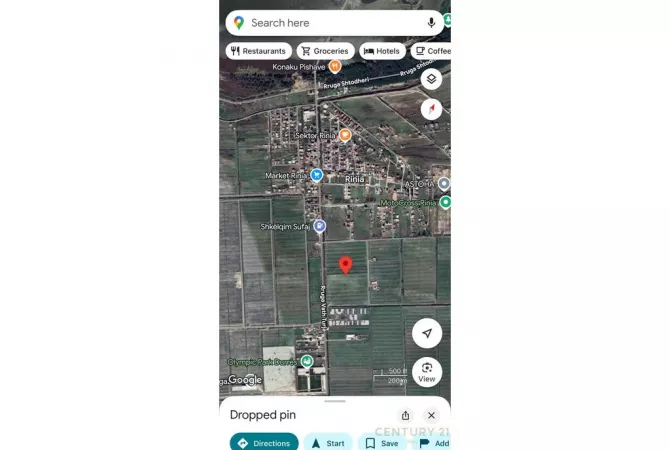Get Directions to the dropped pin
Screen dimensions: 670x450
264,442
